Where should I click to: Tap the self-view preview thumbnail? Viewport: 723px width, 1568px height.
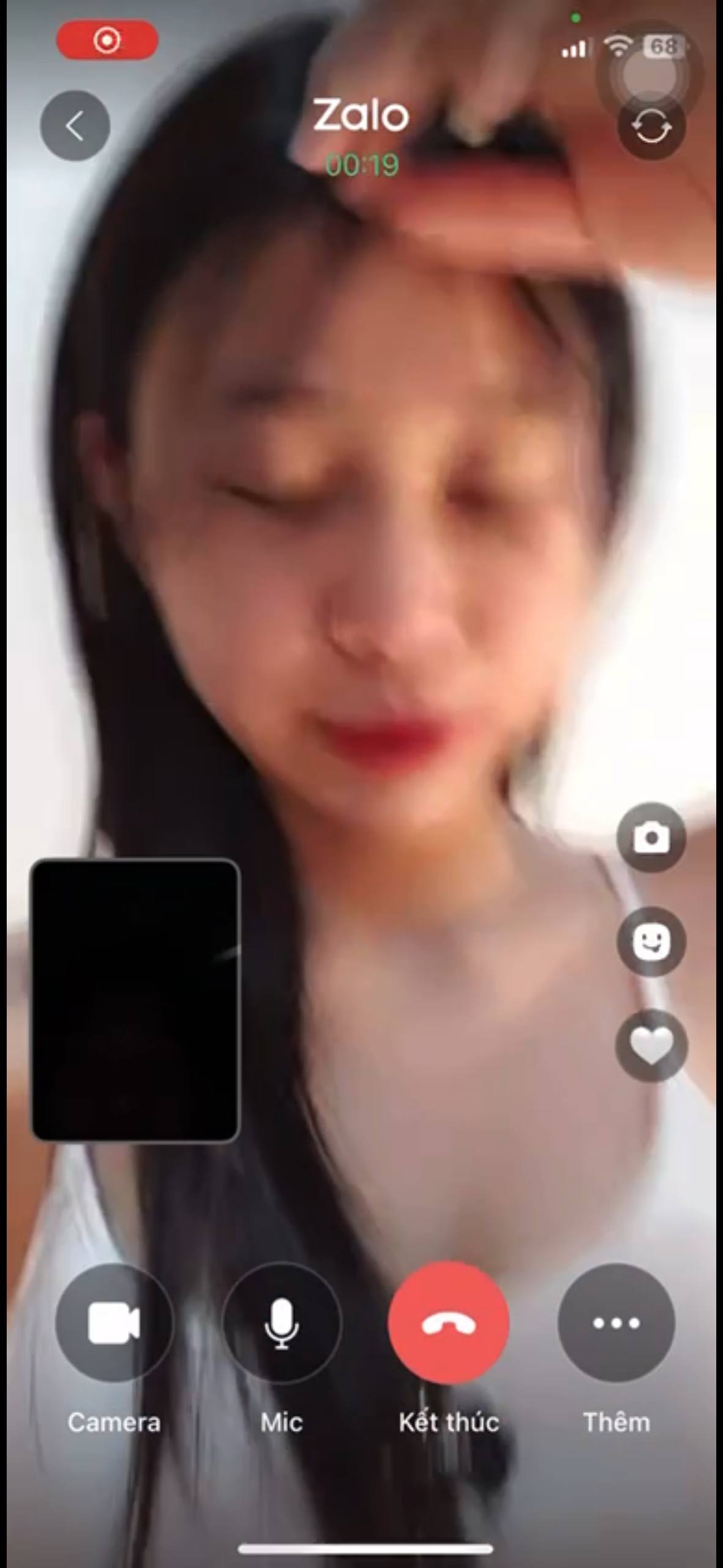[x=135, y=1000]
